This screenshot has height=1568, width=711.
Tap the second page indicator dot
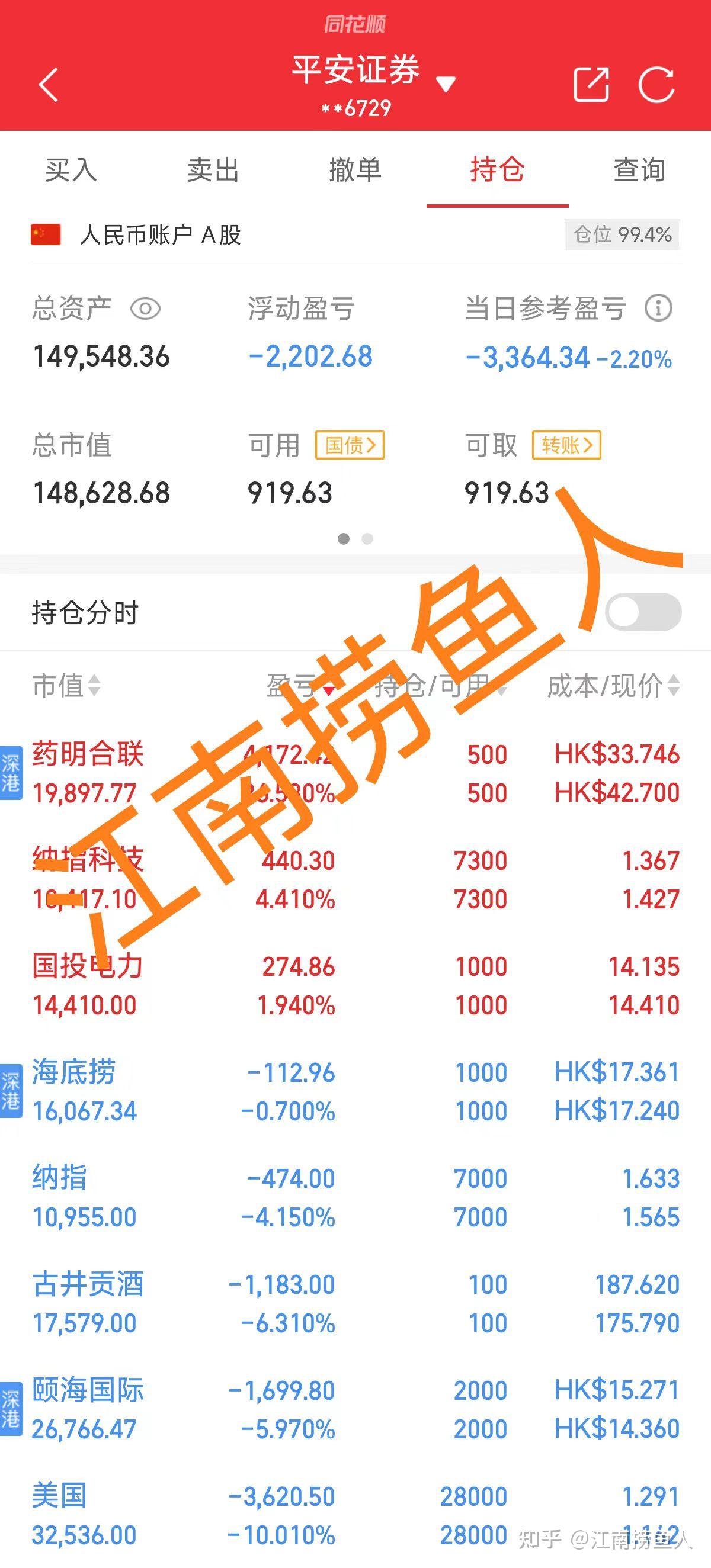tap(367, 539)
